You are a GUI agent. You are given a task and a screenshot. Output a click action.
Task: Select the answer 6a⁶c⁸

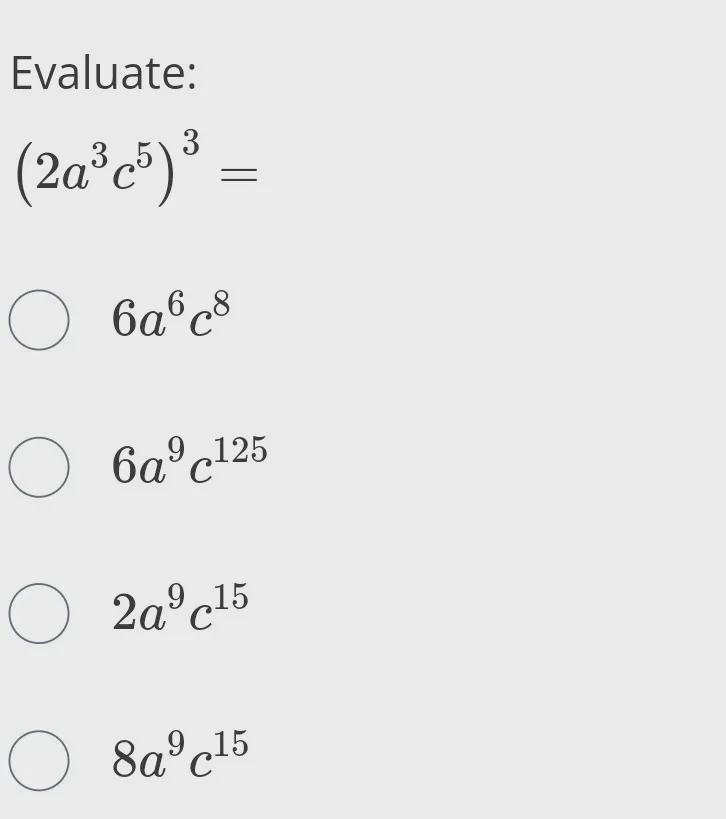[39, 320]
